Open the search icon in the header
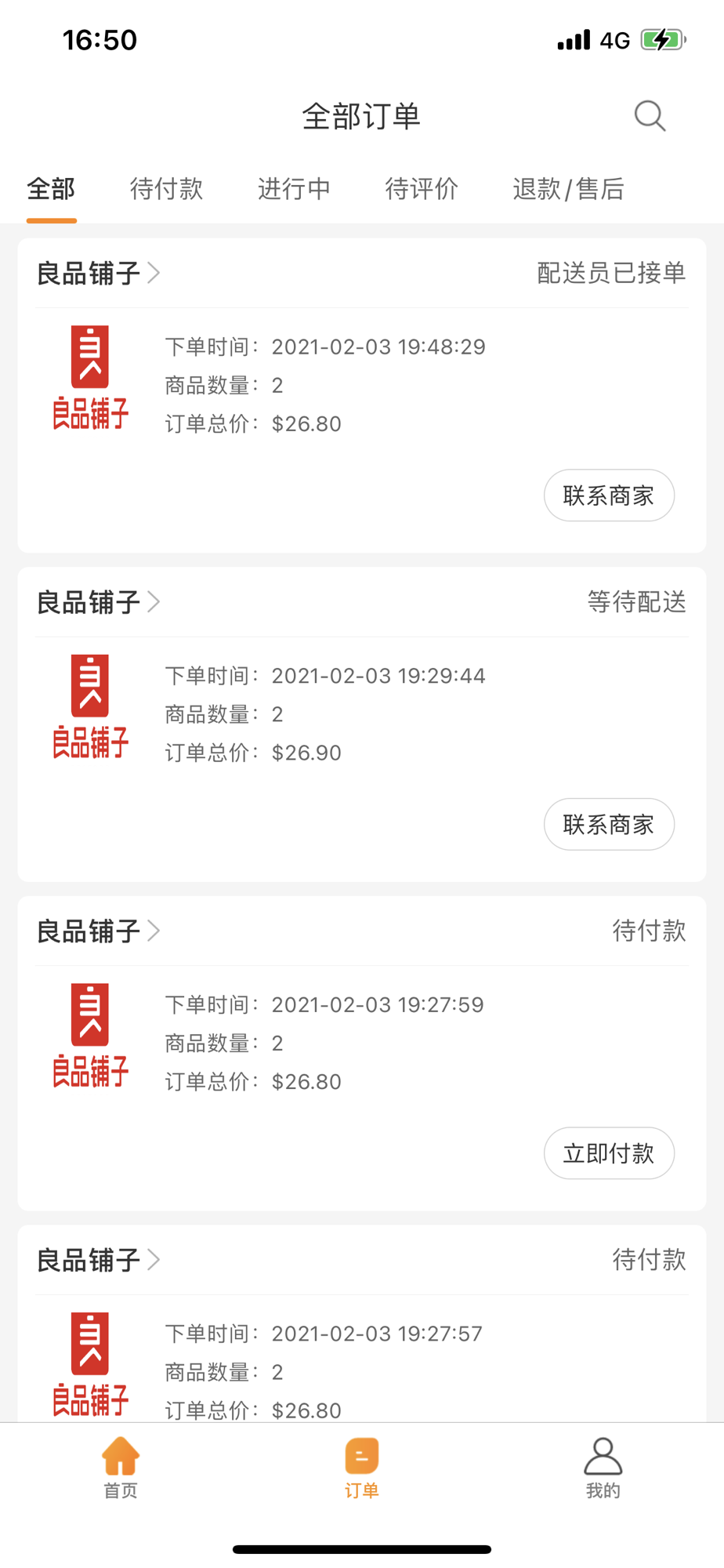Image resolution: width=724 pixels, height=1568 pixels. click(650, 116)
